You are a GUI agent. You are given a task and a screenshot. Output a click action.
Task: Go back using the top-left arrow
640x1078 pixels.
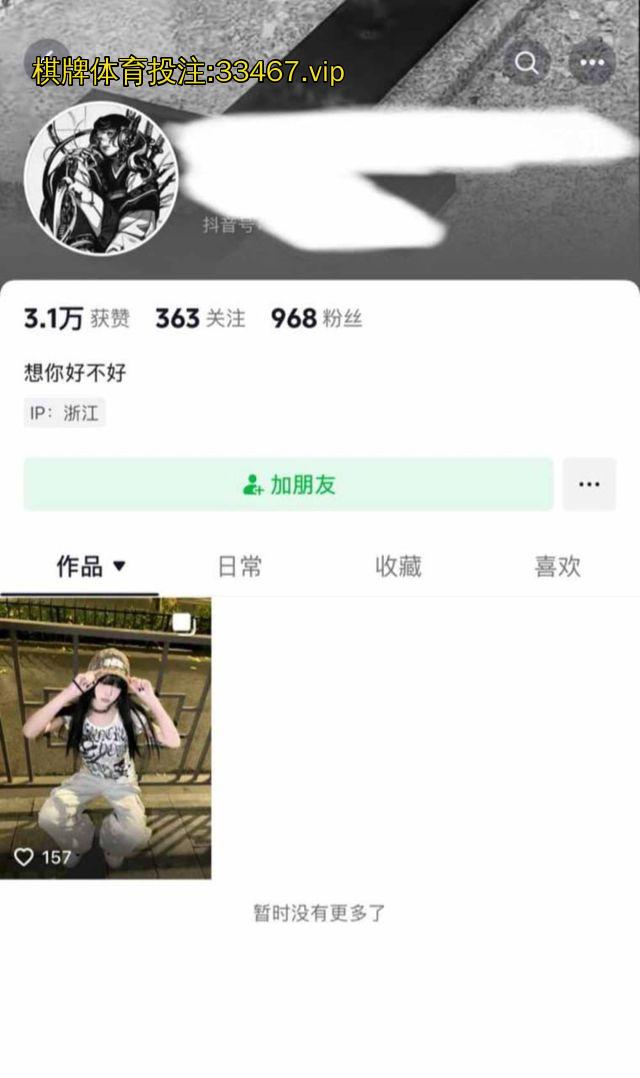click(x=44, y=62)
